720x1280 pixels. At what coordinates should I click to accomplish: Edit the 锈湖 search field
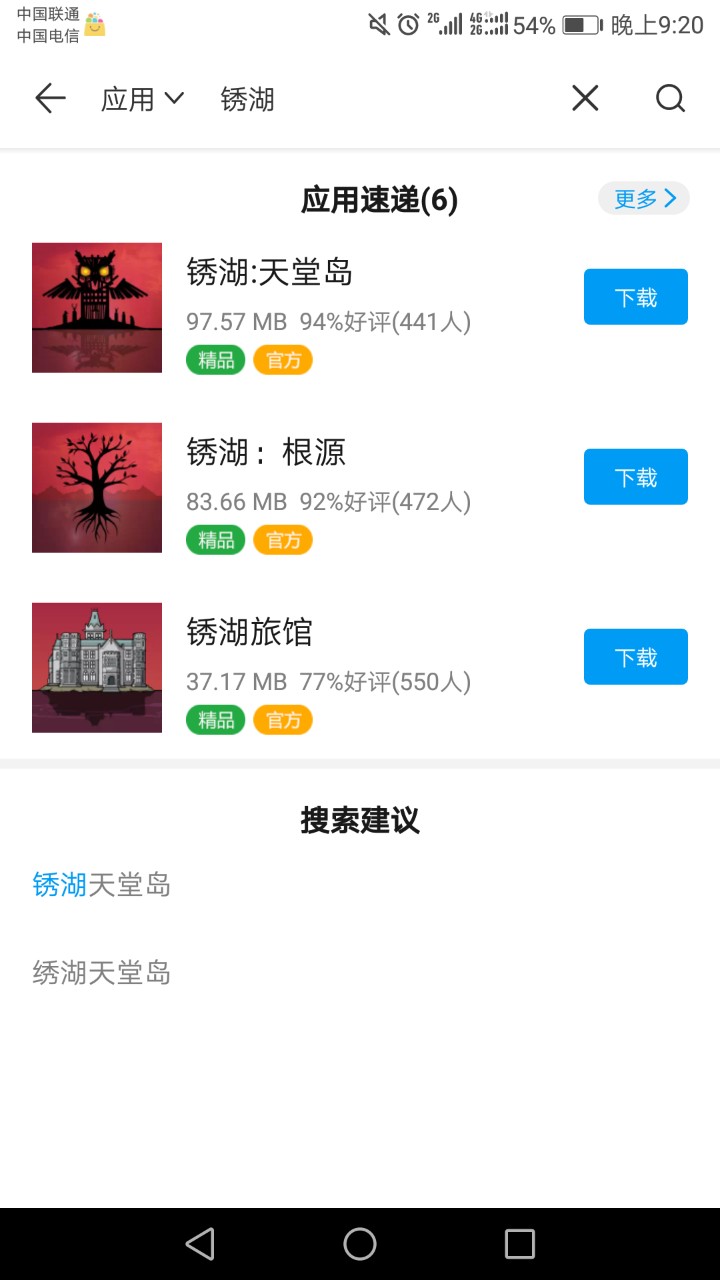point(380,99)
